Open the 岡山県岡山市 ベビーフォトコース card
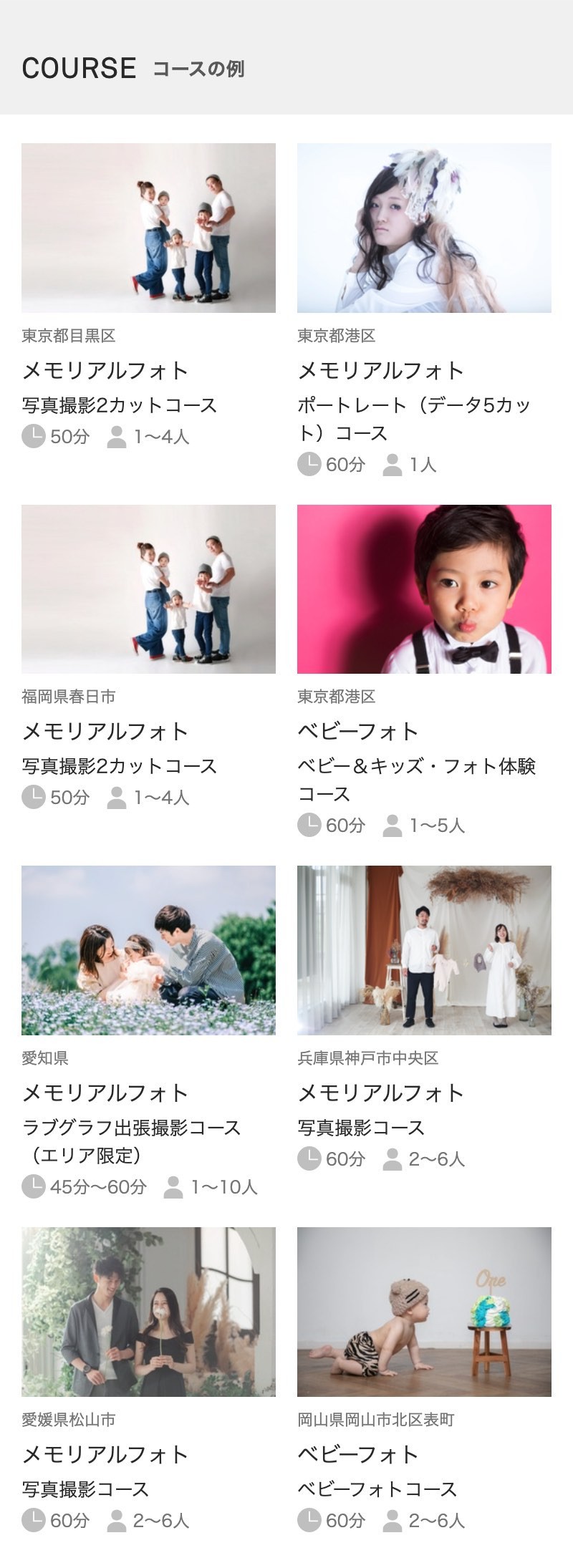The image size is (573, 1568). tap(424, 1312)
